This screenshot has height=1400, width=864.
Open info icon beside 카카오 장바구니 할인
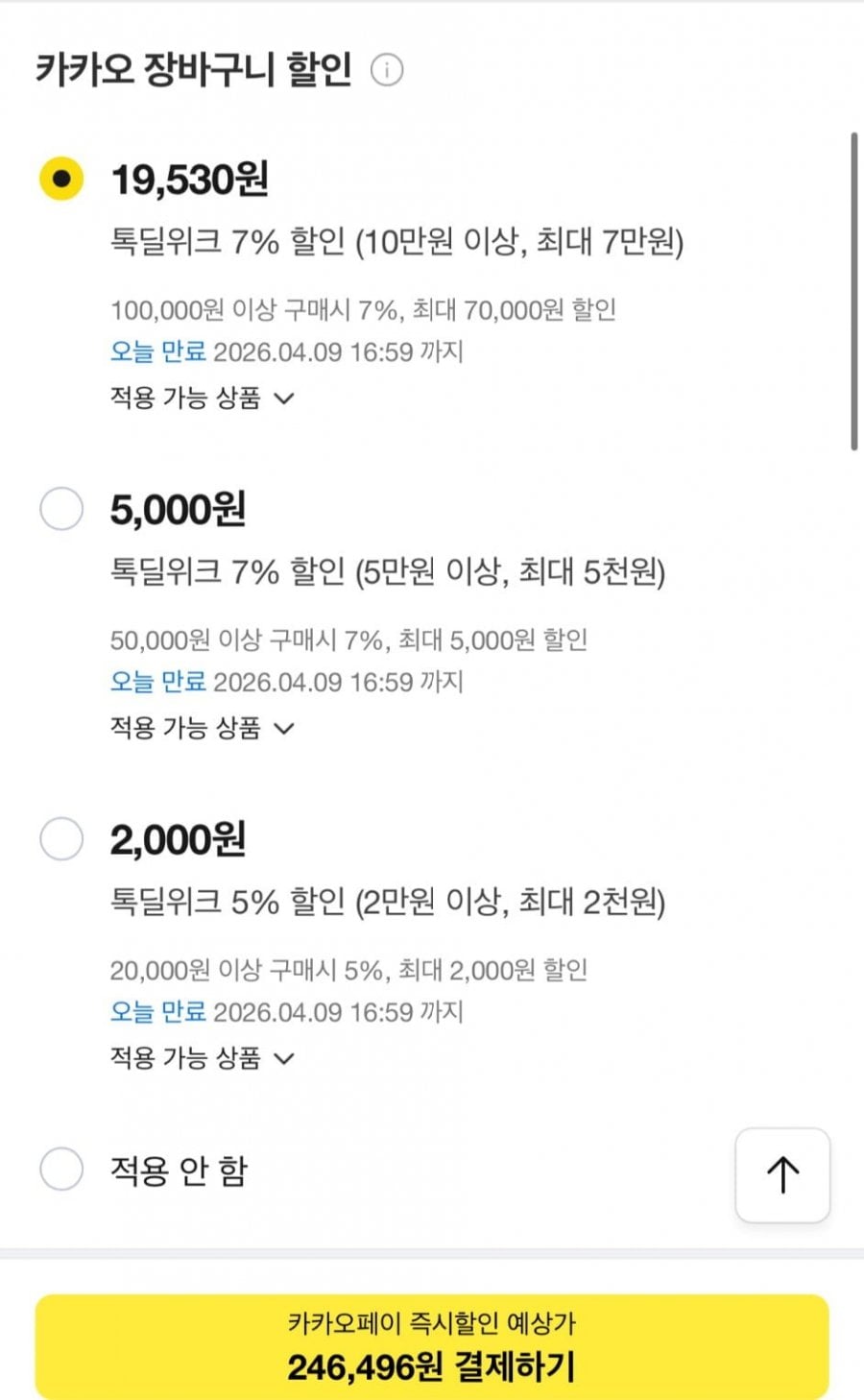tap(387, 70)
